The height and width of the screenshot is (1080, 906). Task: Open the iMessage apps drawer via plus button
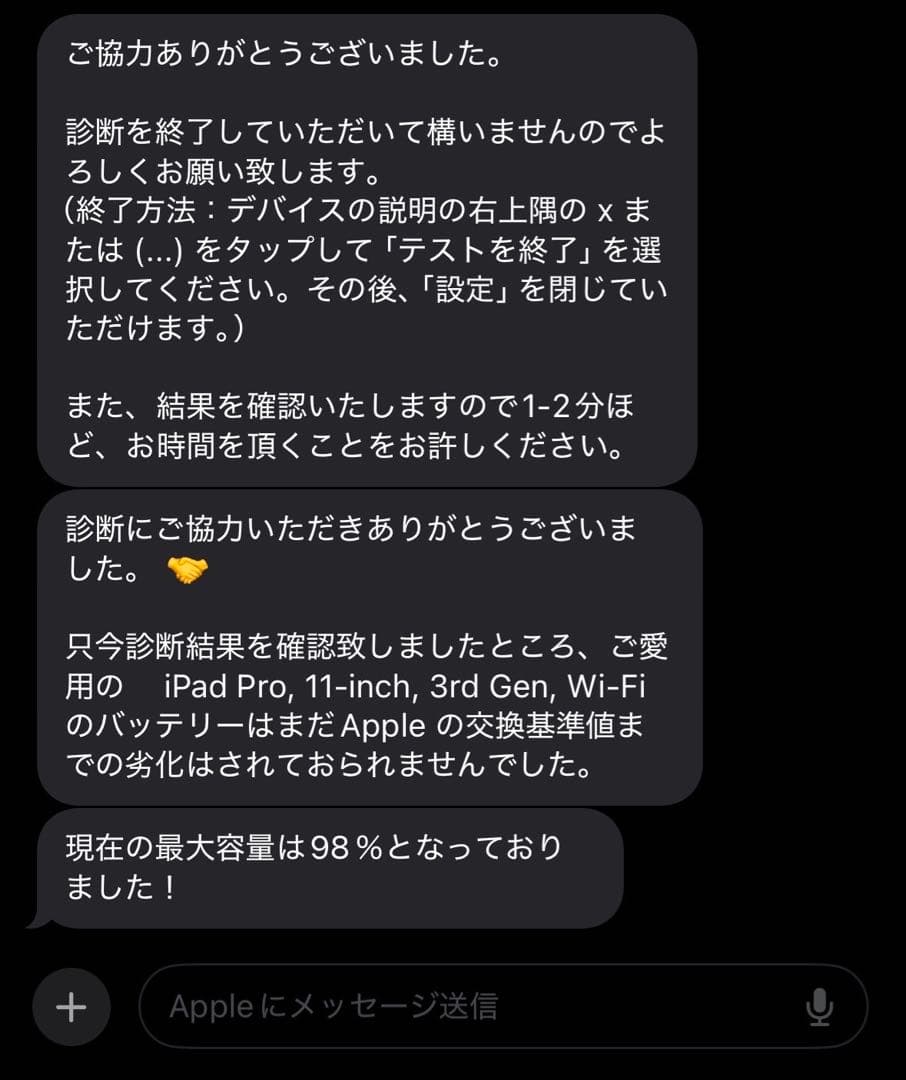click(70, 1007)
